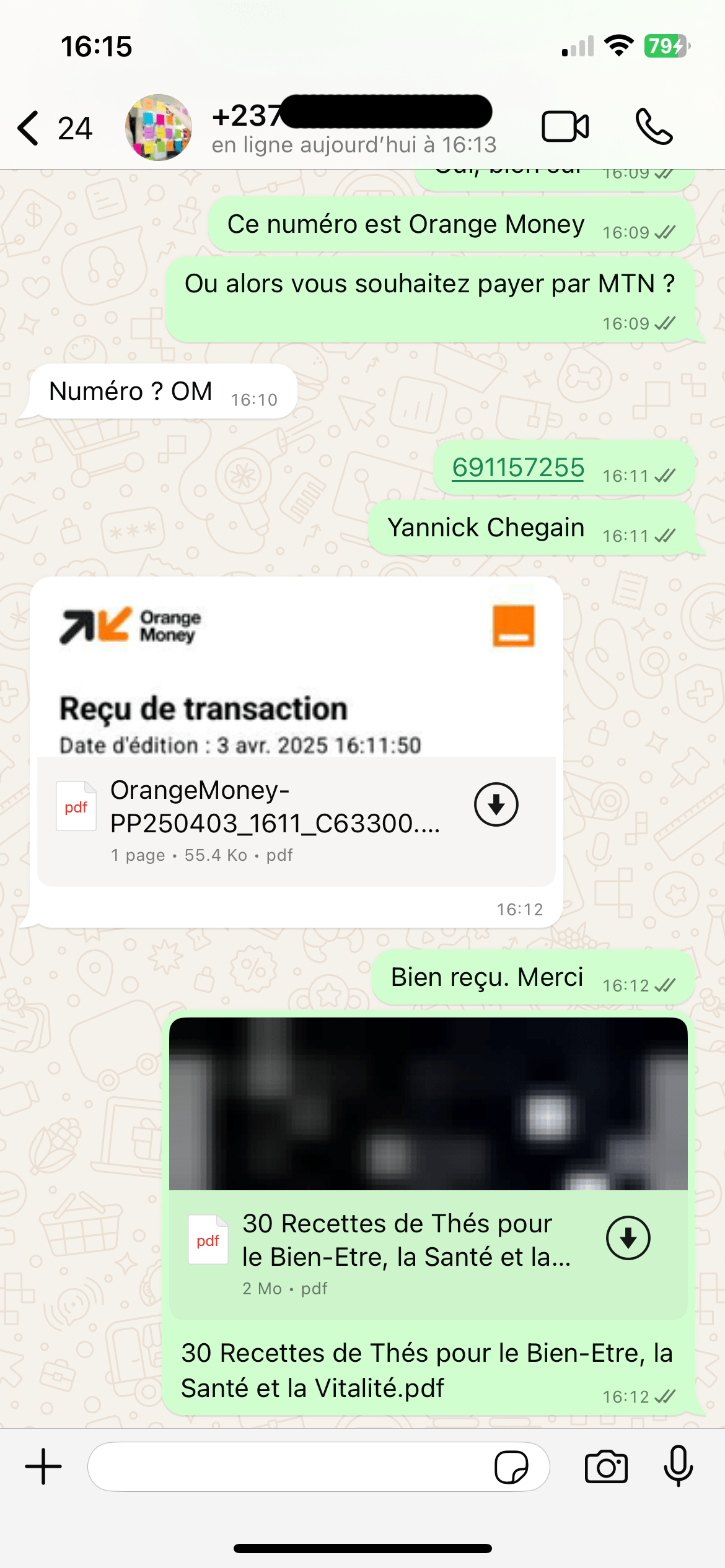Start a video call
This screenshot has width=725, height=1568.
565,127
